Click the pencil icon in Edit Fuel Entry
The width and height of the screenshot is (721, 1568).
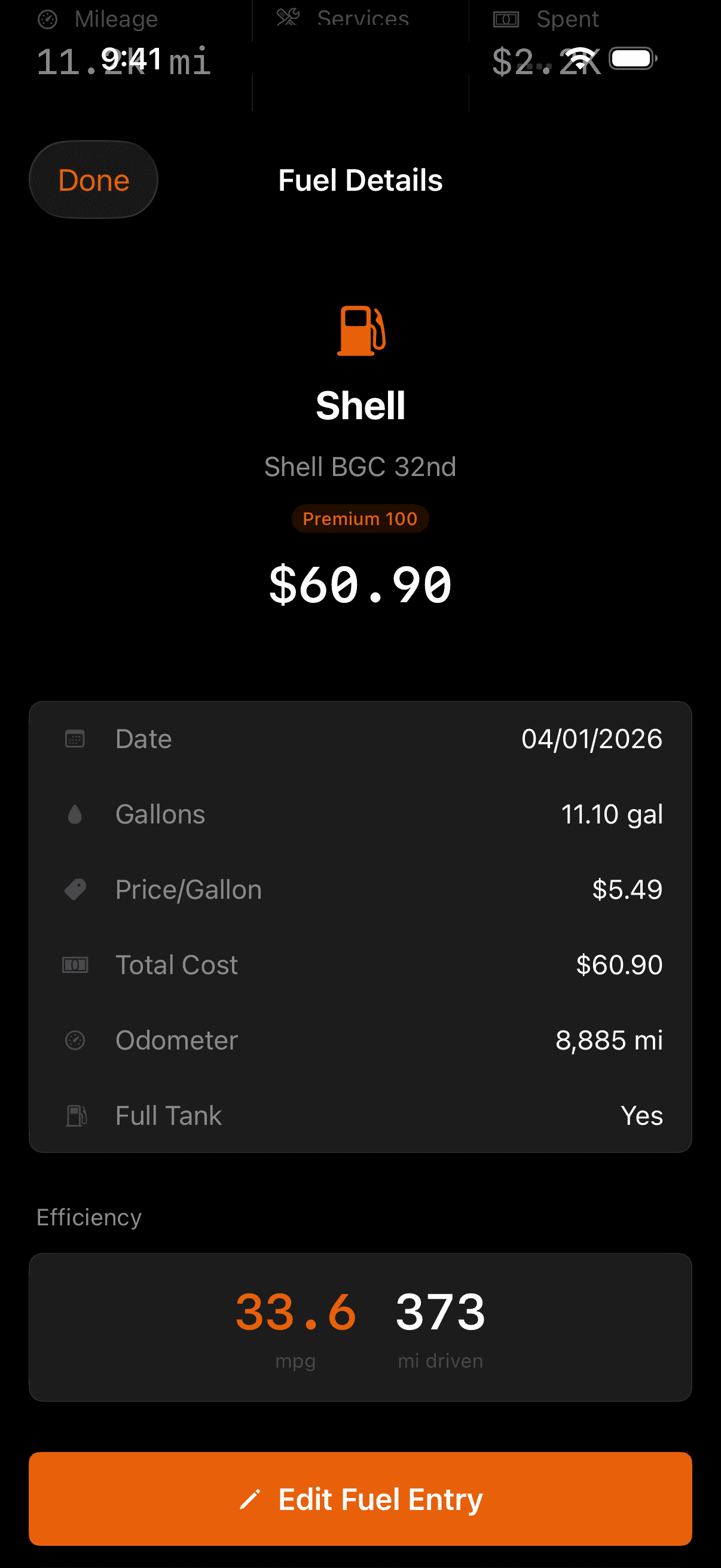(253, 1499)
